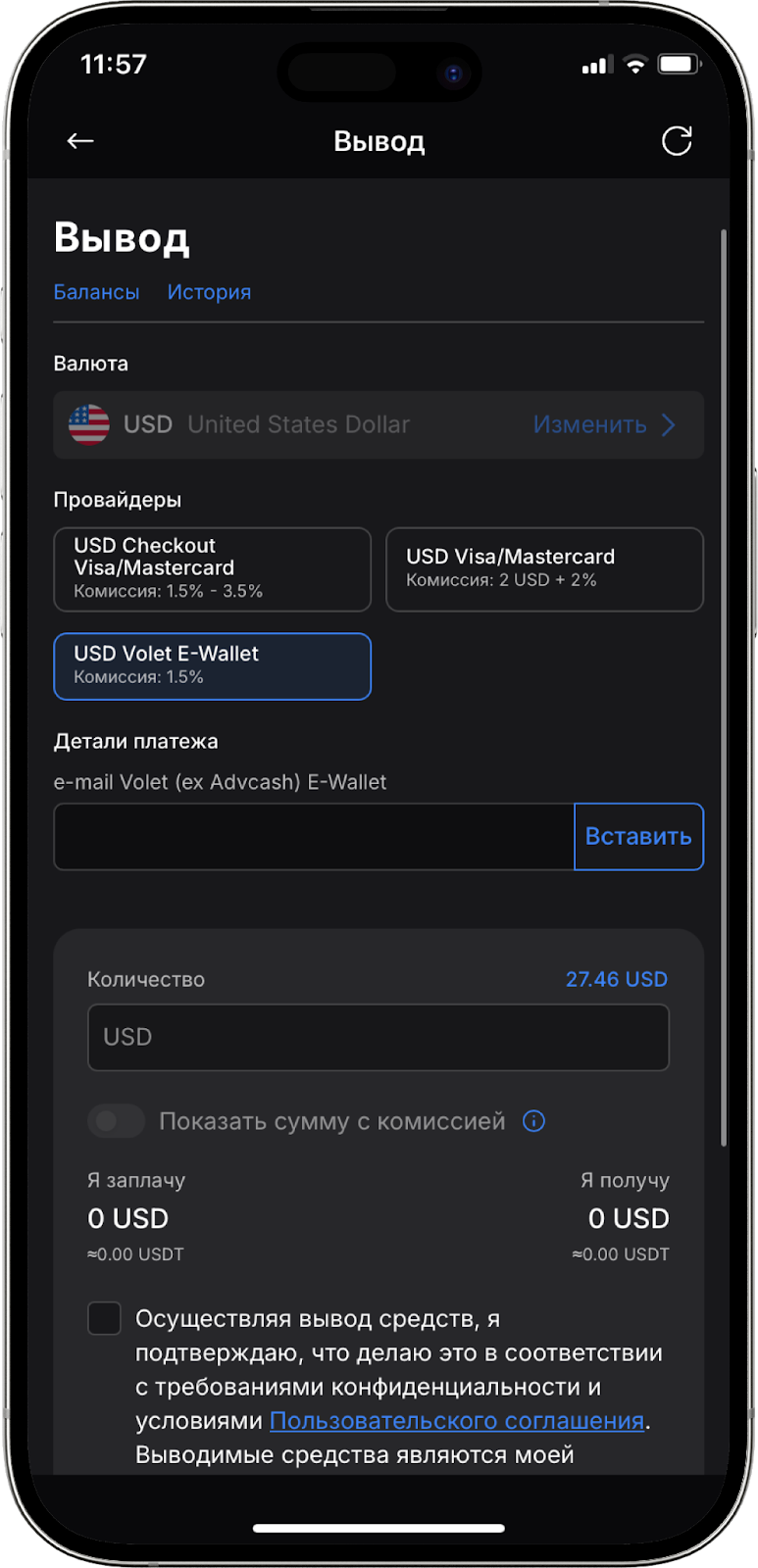Toggle Показать сумму с комиссией switch
Screen dimensions: 758x1568
117,1121
